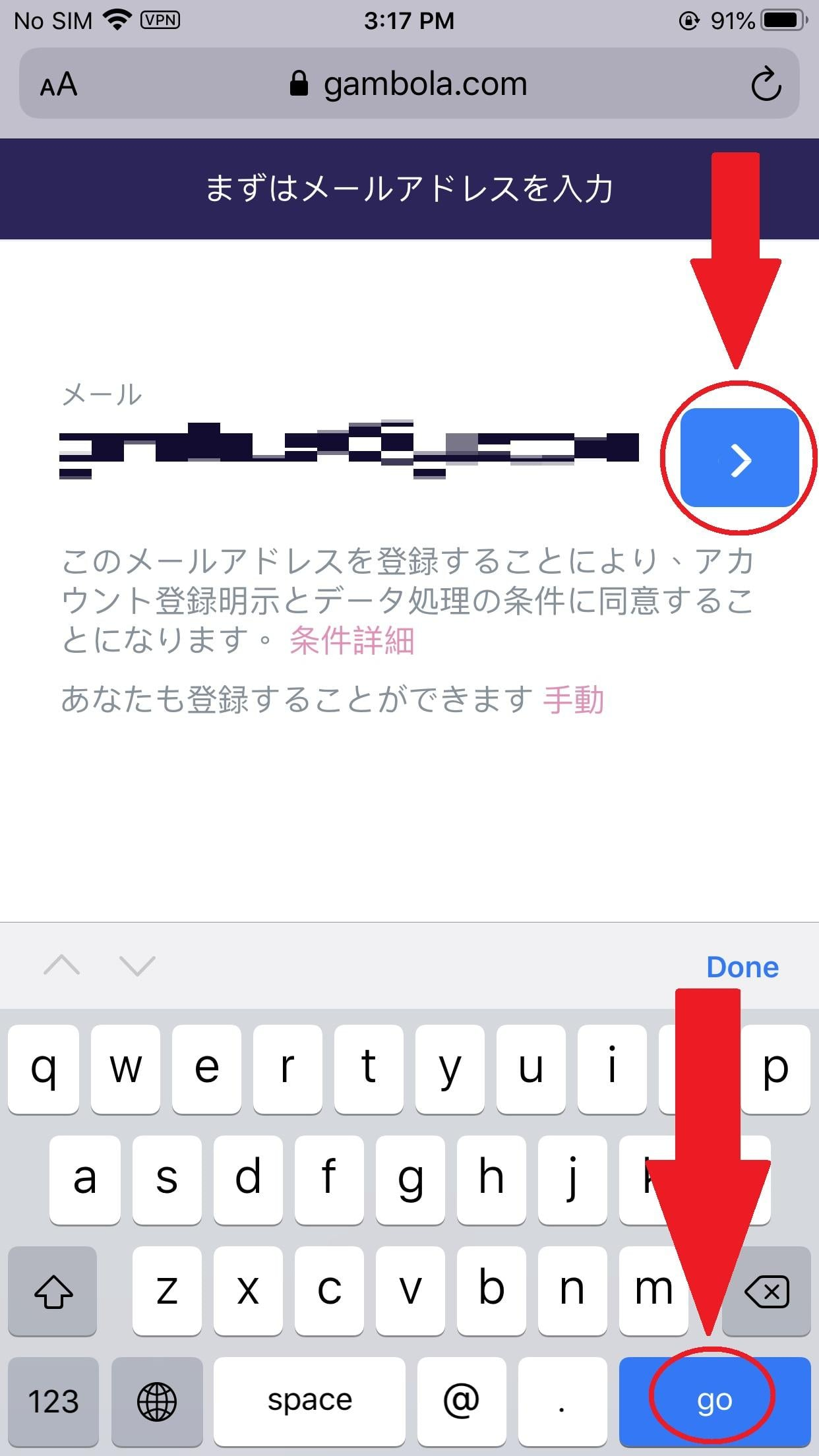Open the 条件詳細 terms link
Viewport: 819px width, 1456px height.
(352, 640)
